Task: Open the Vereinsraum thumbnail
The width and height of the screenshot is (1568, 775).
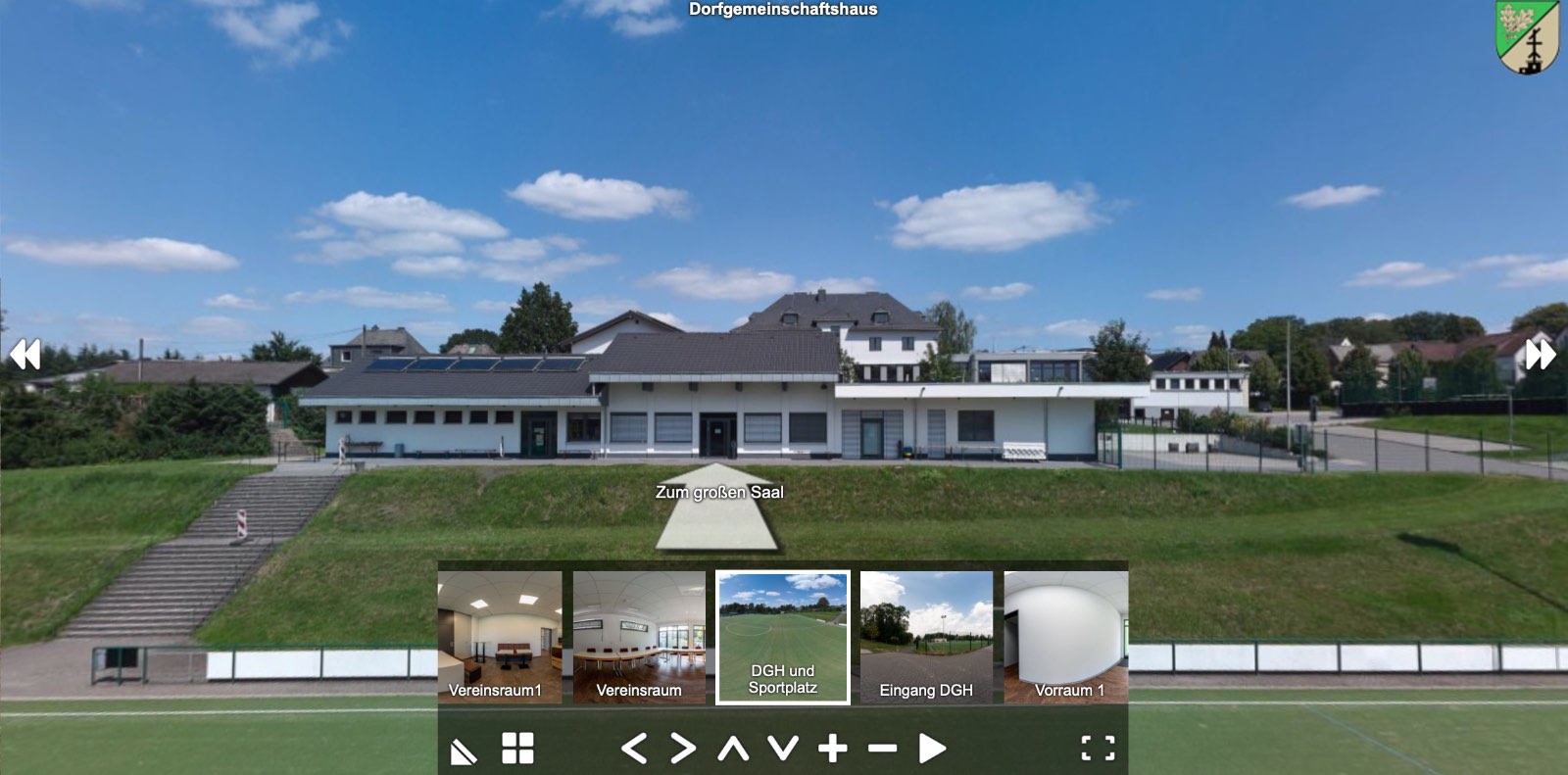Action: (639, 637)
